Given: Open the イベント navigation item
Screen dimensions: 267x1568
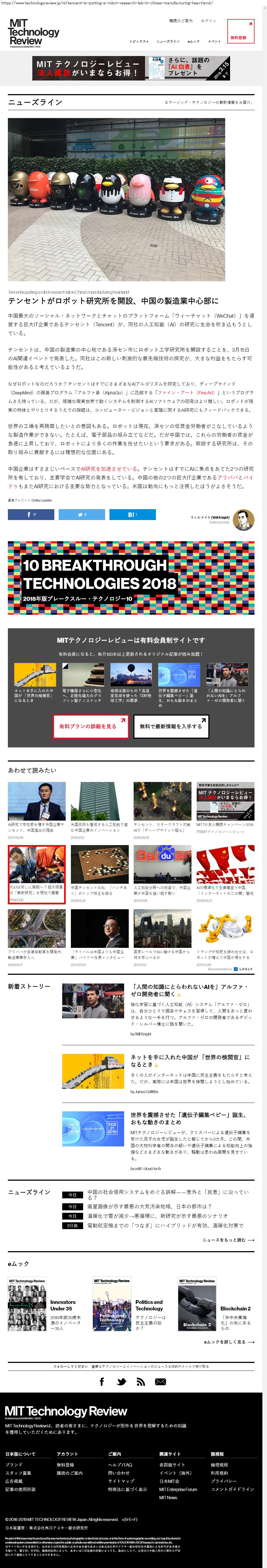Looking at the screenshot, I should [x=214, y=41].
